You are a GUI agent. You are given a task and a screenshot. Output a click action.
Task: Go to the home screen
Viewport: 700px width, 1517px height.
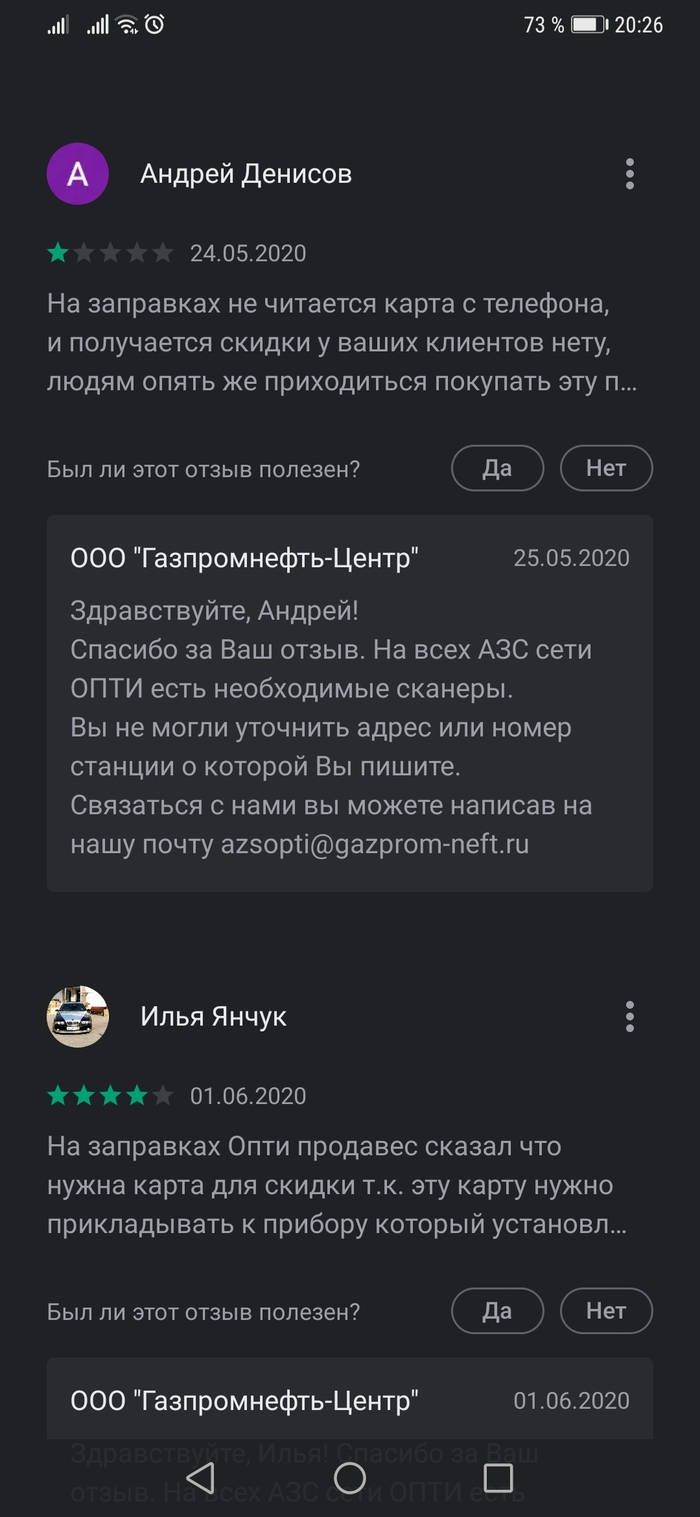(x=350, y=1477)
